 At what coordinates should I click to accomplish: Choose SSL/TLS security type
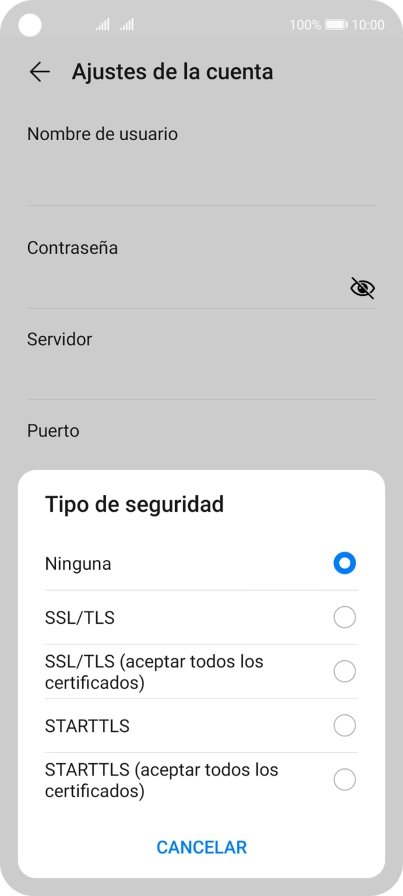201,618
